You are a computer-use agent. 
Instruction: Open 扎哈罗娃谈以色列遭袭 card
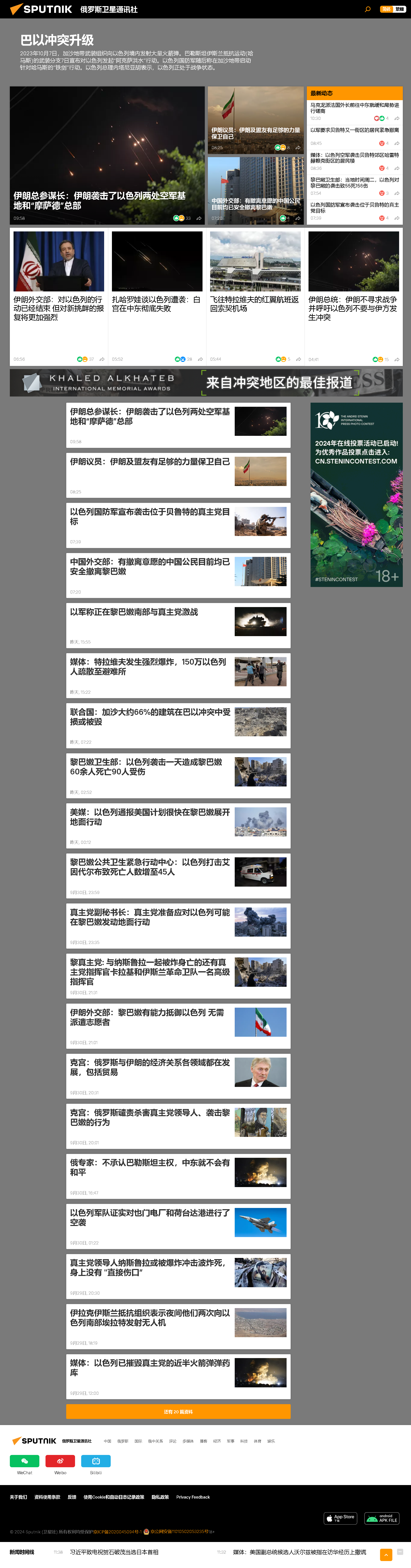tap(156, 303)
